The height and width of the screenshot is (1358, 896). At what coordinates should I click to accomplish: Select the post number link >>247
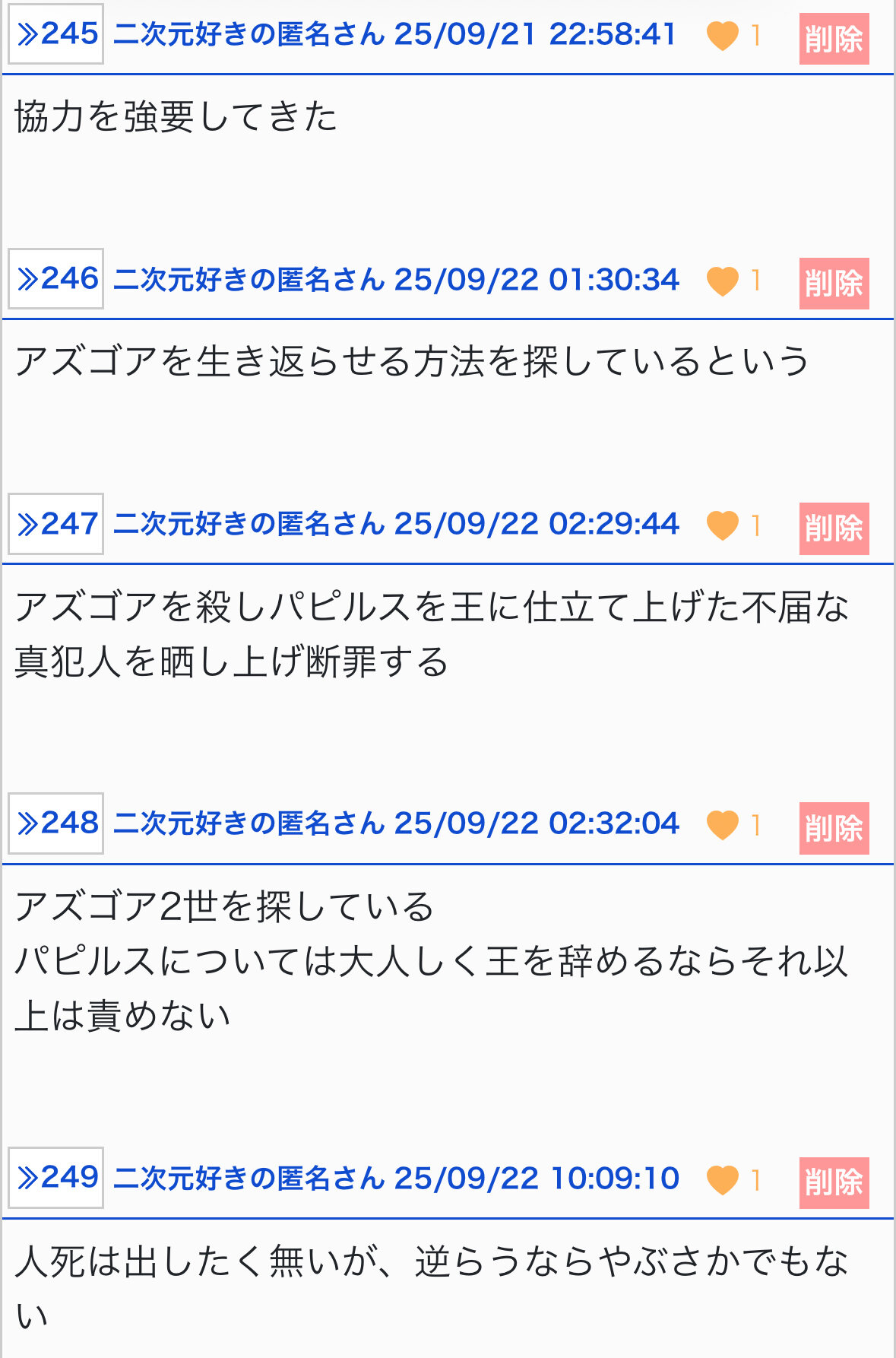coord(56,524)
